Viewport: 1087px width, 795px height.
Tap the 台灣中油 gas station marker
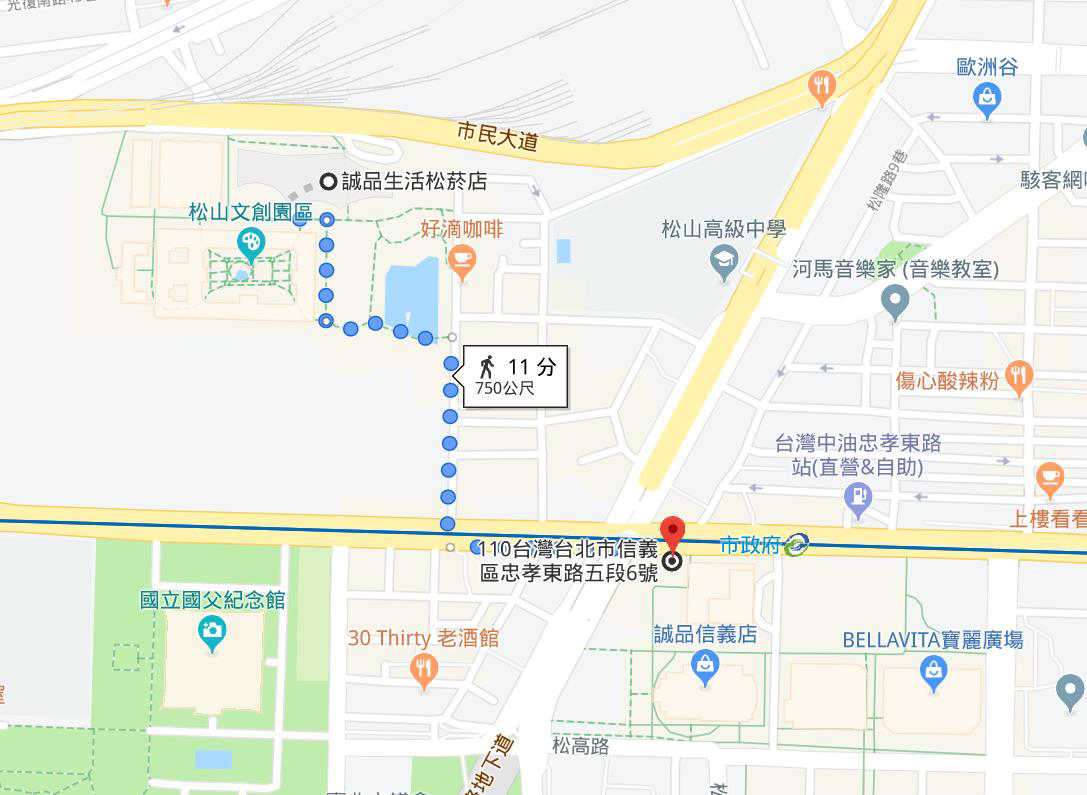(x=858, y=496)
